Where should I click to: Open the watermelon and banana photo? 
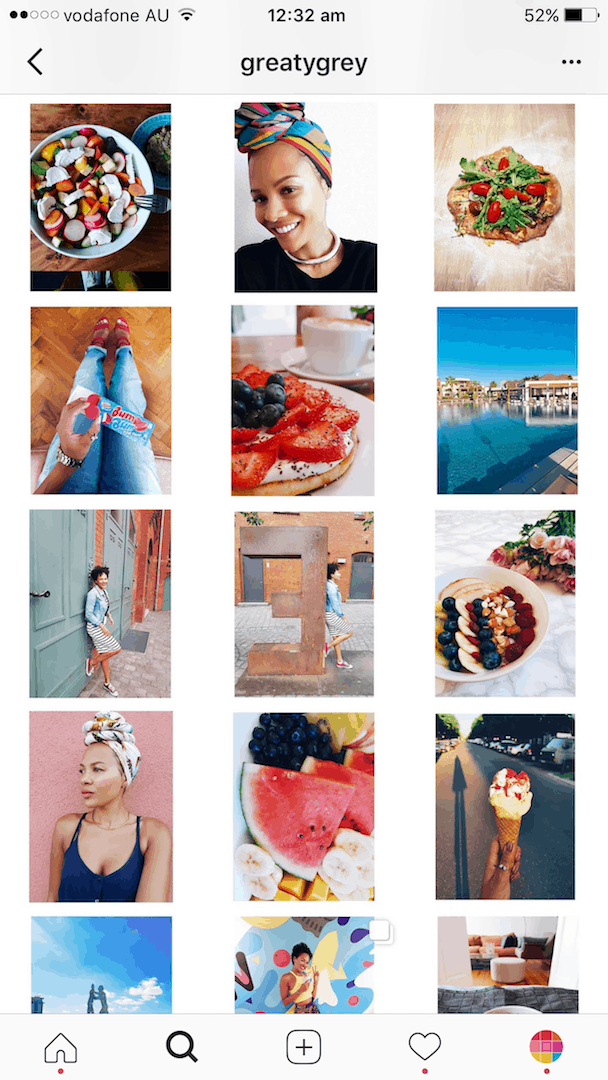[304, 807]
